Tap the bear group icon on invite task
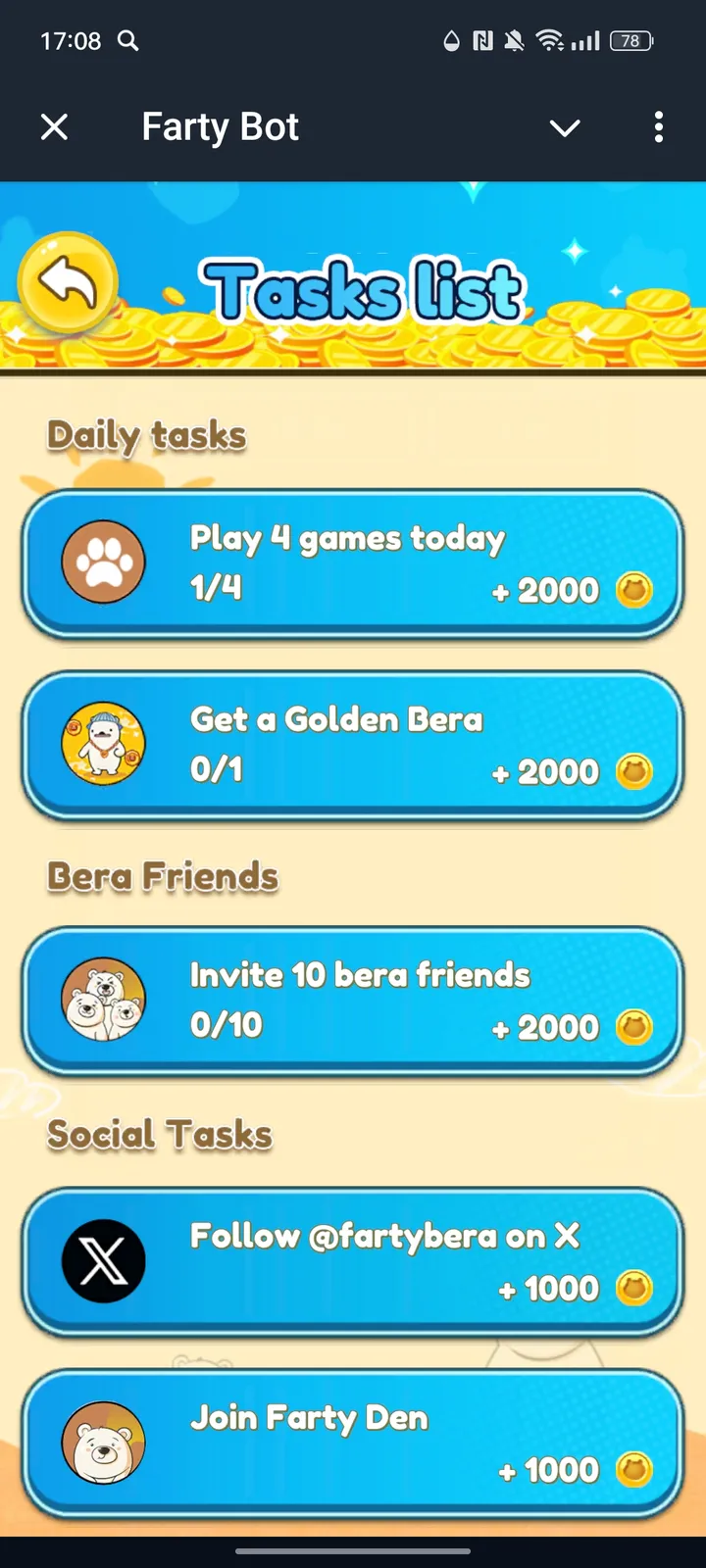The height and width of the screenshot is (1568, 706). (103, 1000)
